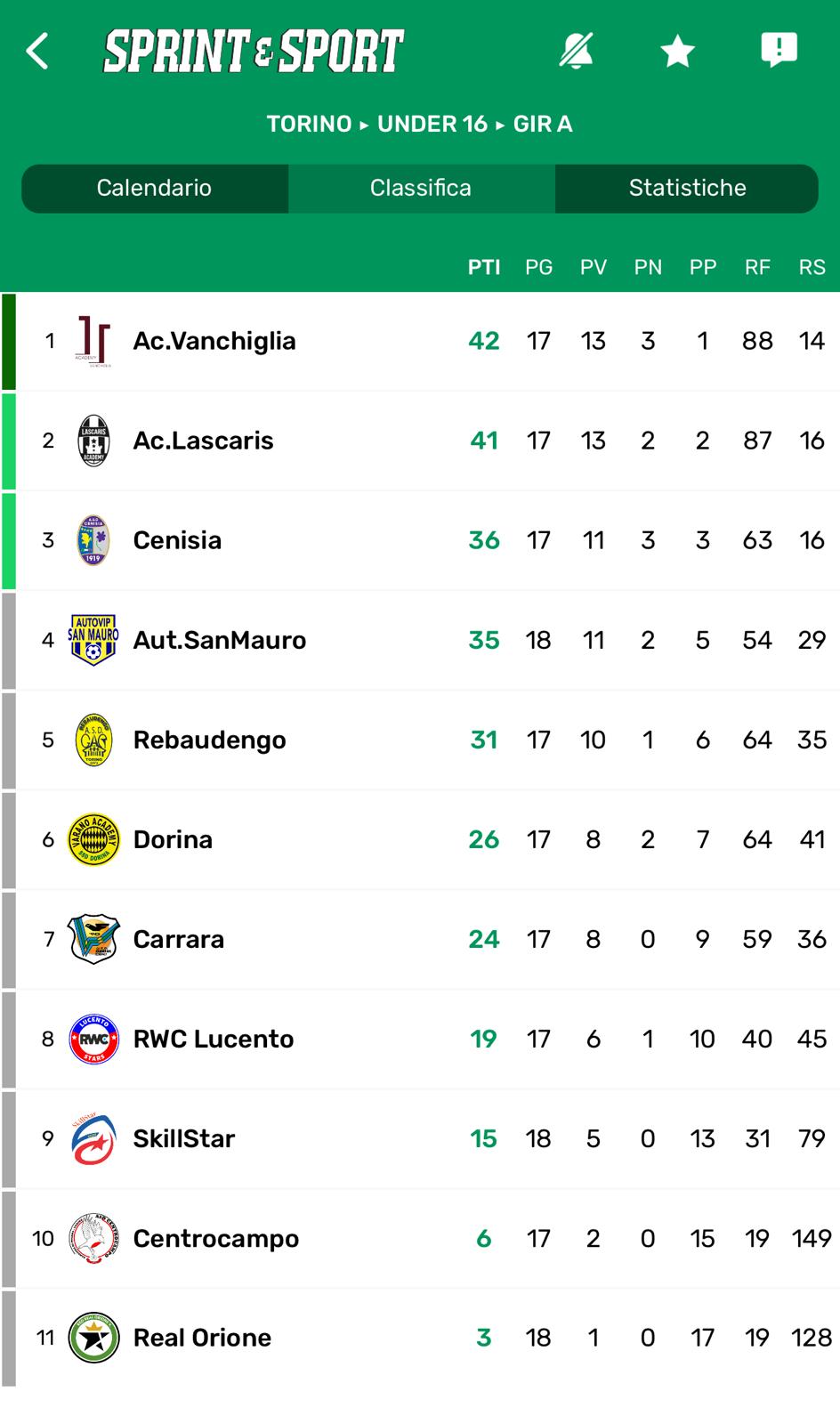840x1424 pixels.
Task: Open Centrocampo team row
Action: [420, 1238]
